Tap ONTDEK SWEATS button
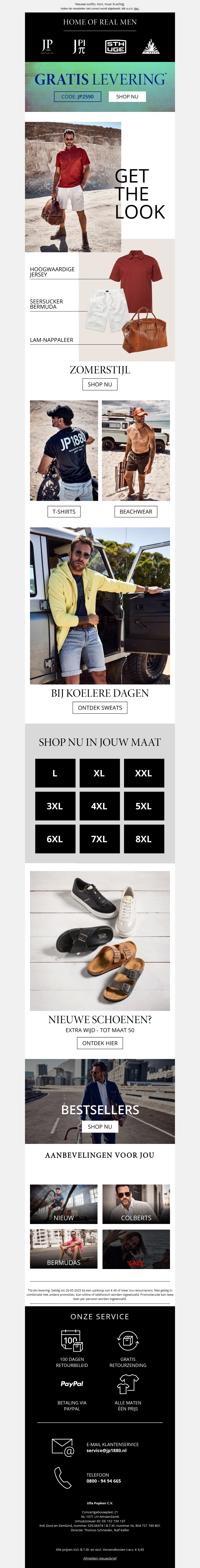Screen dimensions: 200x1568 99,707
